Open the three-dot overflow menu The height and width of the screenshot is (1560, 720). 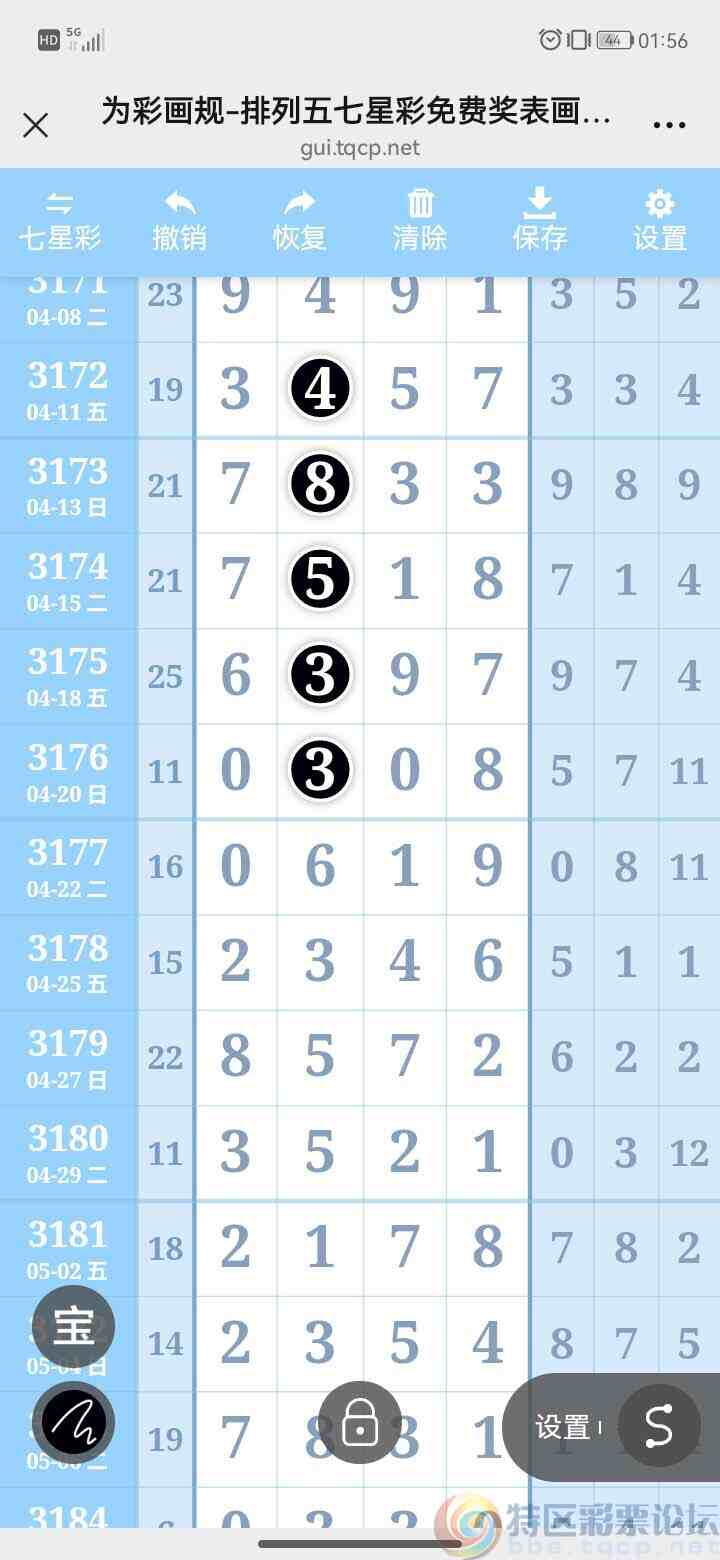click(x=669, y=125)
